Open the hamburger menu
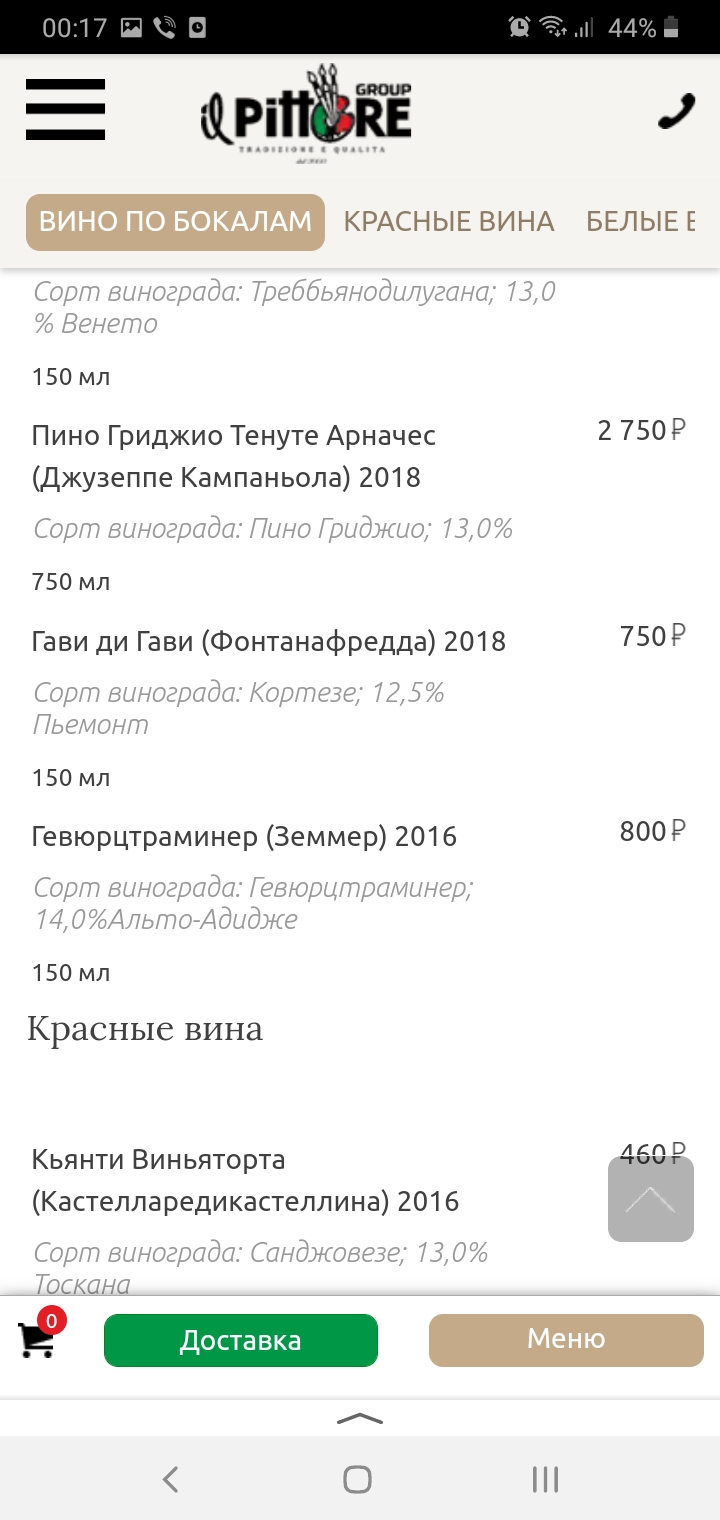720x1520 pixels. point(65,109)
